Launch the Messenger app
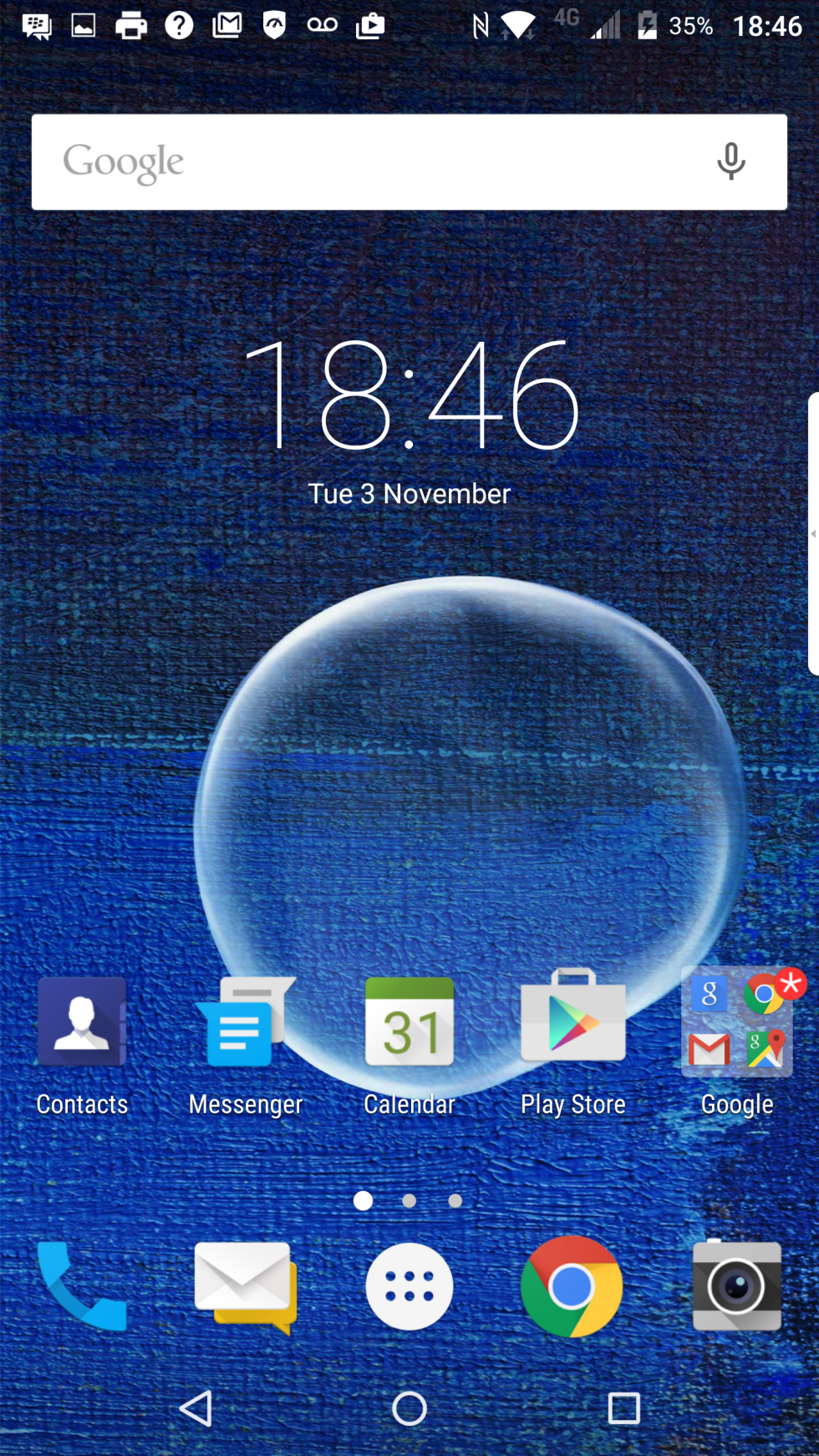The height and width of the screenshot is (1456, 819). pyautogui.click(x=245, y=1024)
